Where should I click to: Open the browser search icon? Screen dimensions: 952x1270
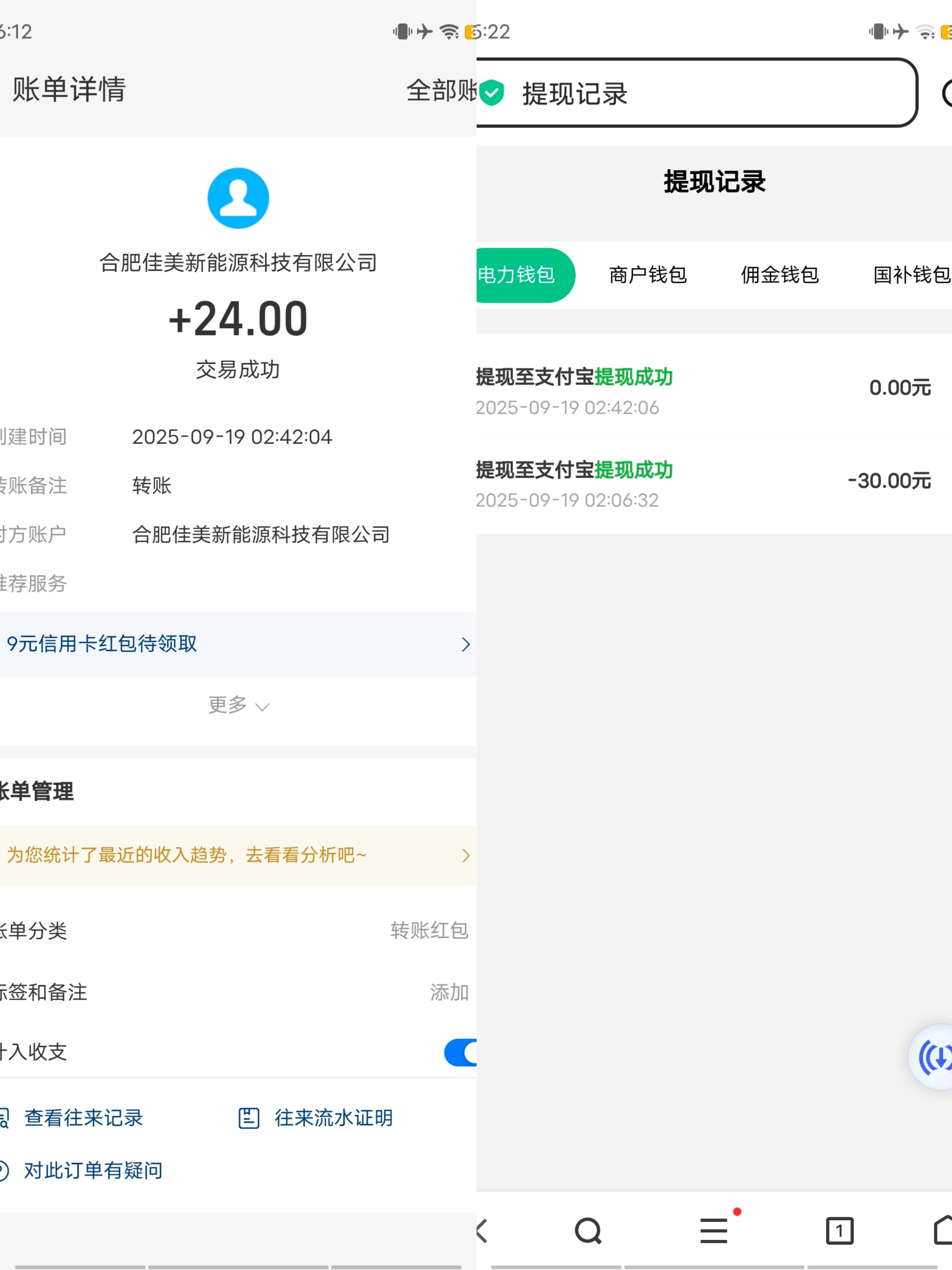click(x=588, y=1230)
